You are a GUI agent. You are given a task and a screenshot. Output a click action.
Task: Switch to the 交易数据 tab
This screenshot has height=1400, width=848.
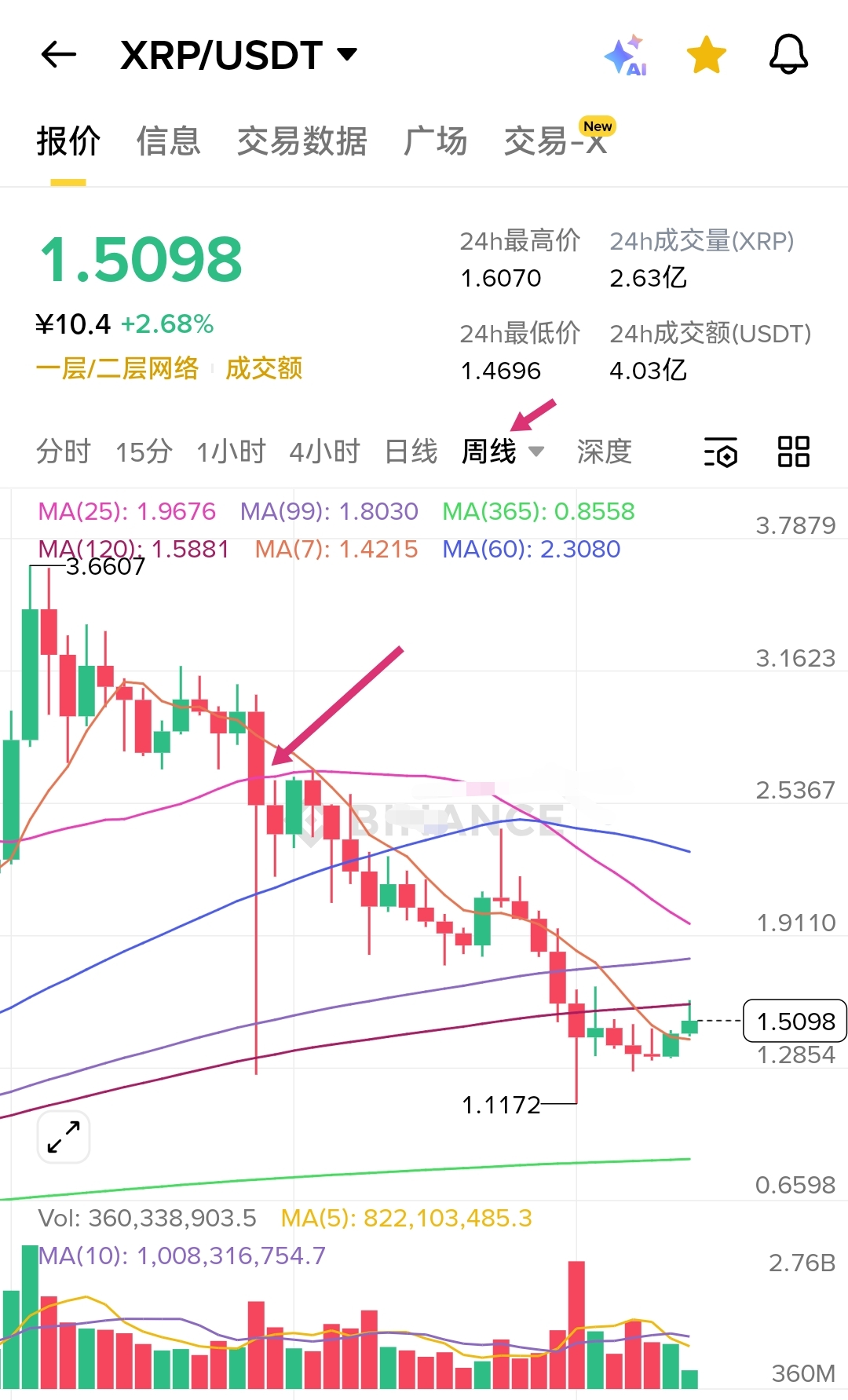tap(302, 141)
